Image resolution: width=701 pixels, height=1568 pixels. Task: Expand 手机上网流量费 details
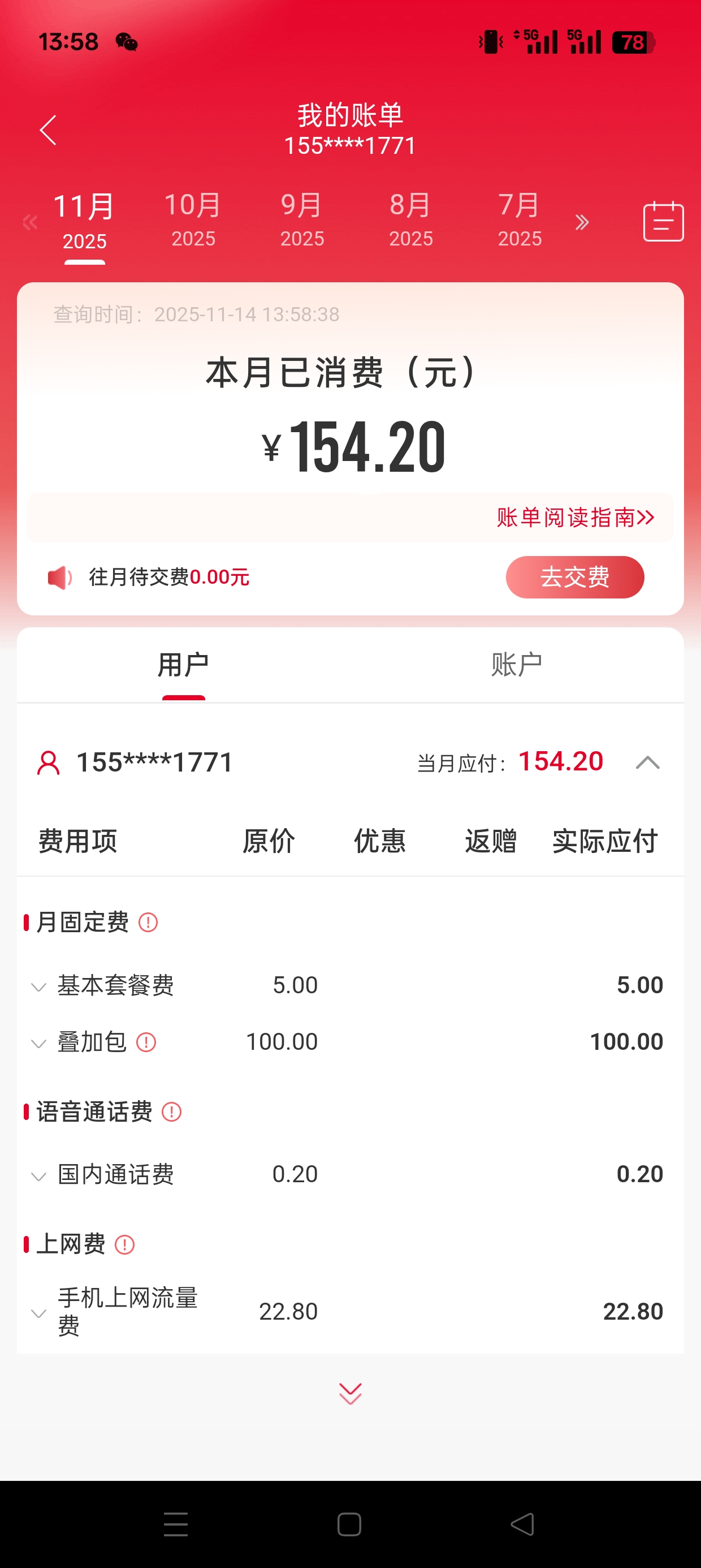coord(39,1312)
